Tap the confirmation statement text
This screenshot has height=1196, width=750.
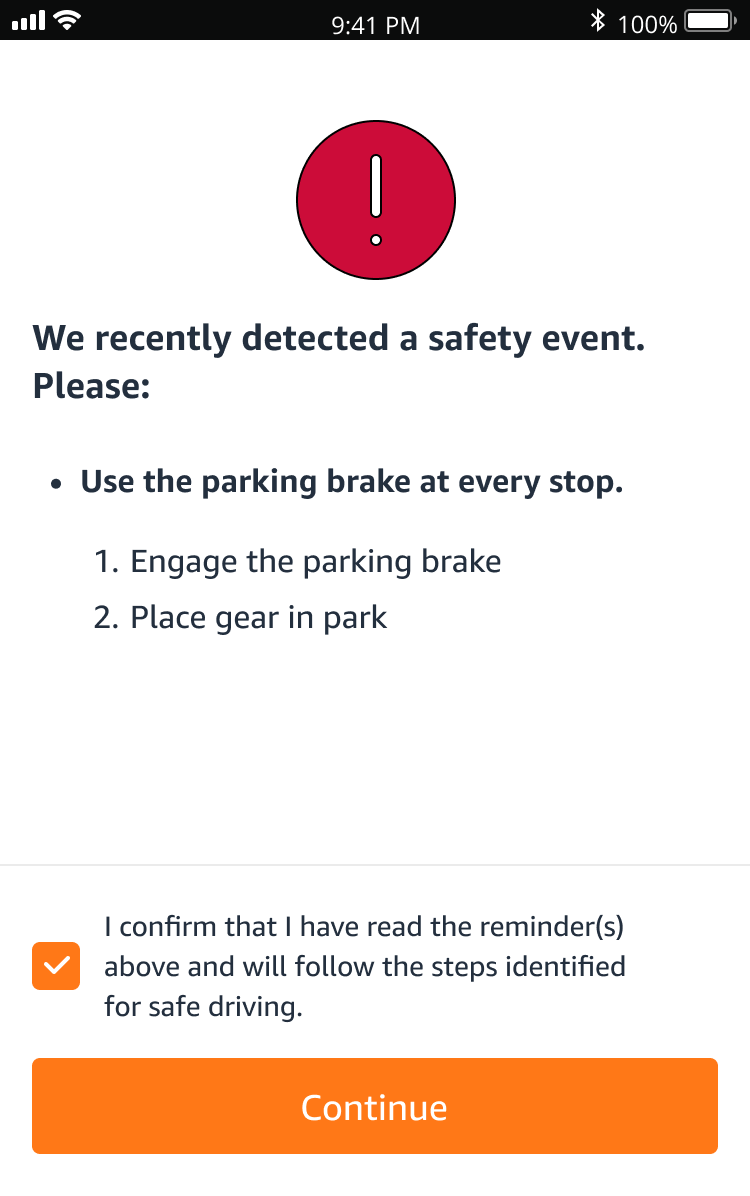pyautogui.click(x=364, y=966)
